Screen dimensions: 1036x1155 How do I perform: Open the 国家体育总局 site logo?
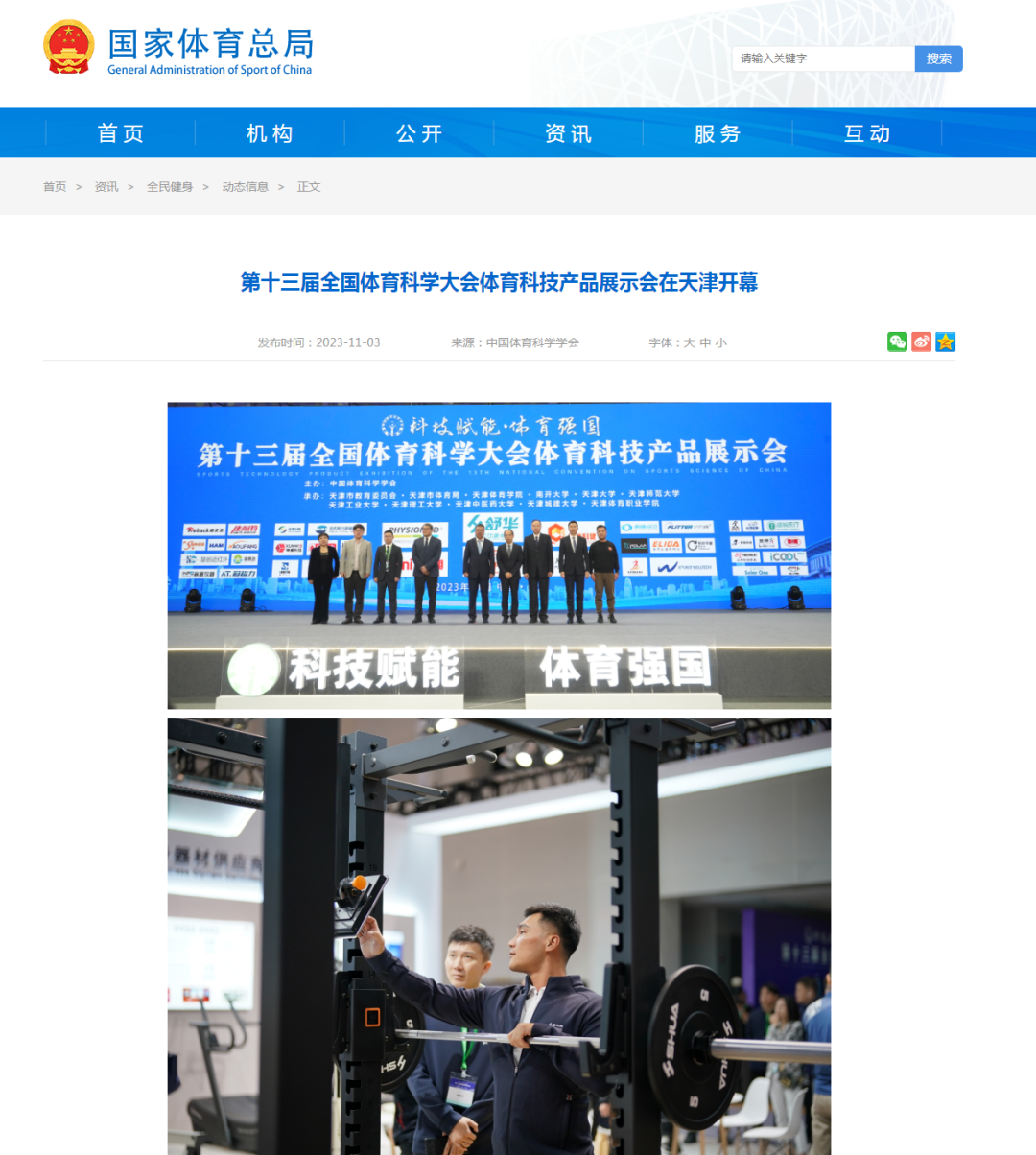178,49
